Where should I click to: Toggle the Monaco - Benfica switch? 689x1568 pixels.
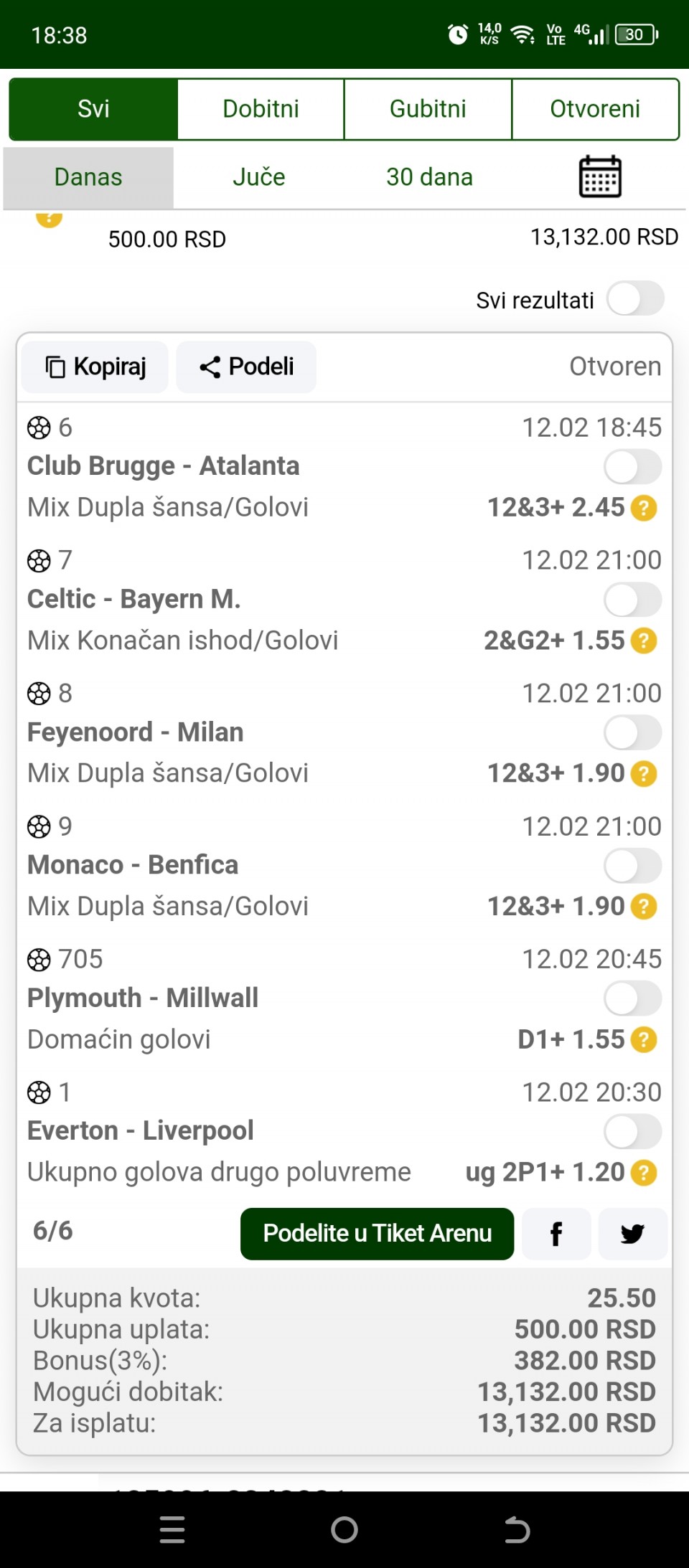632,866
